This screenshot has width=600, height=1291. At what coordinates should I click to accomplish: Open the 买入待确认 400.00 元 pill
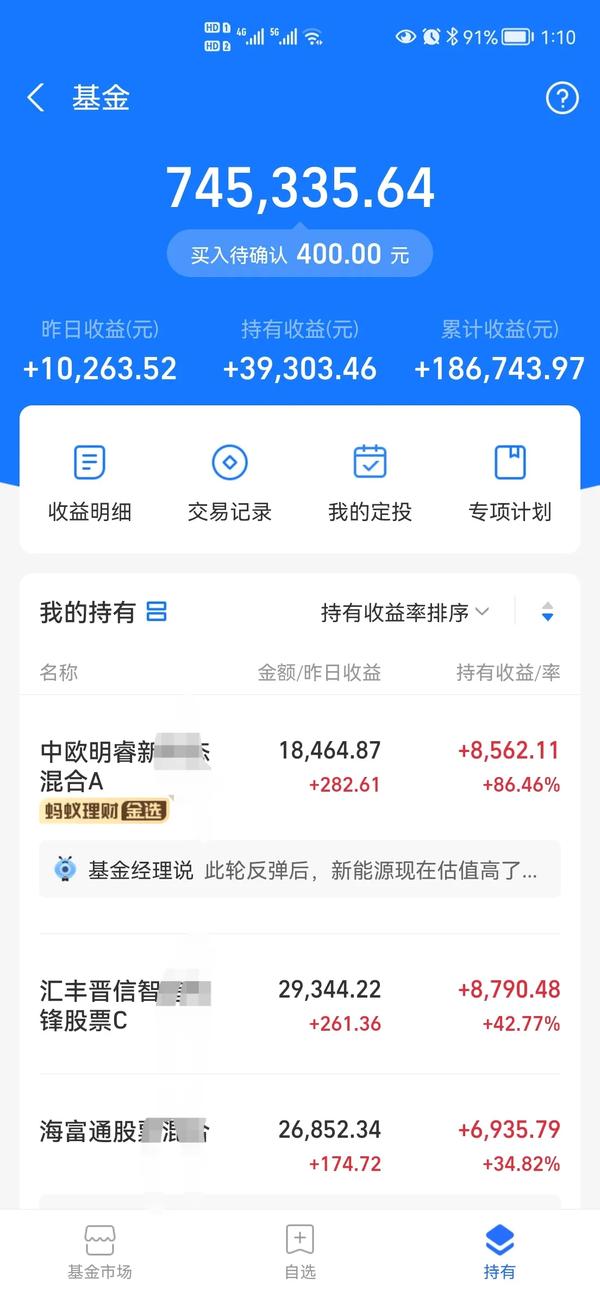pos(300,254)
